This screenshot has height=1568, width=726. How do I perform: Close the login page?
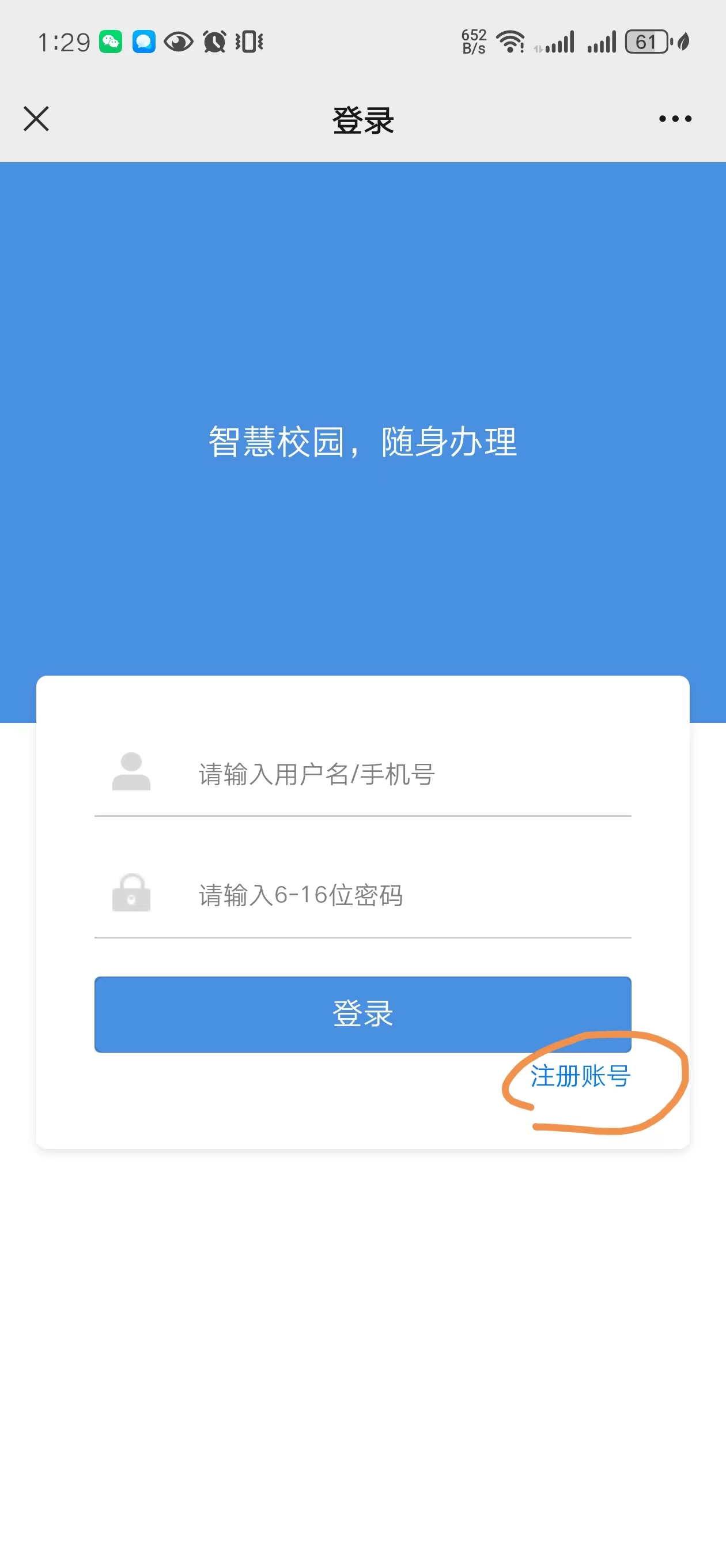point(36,119)
